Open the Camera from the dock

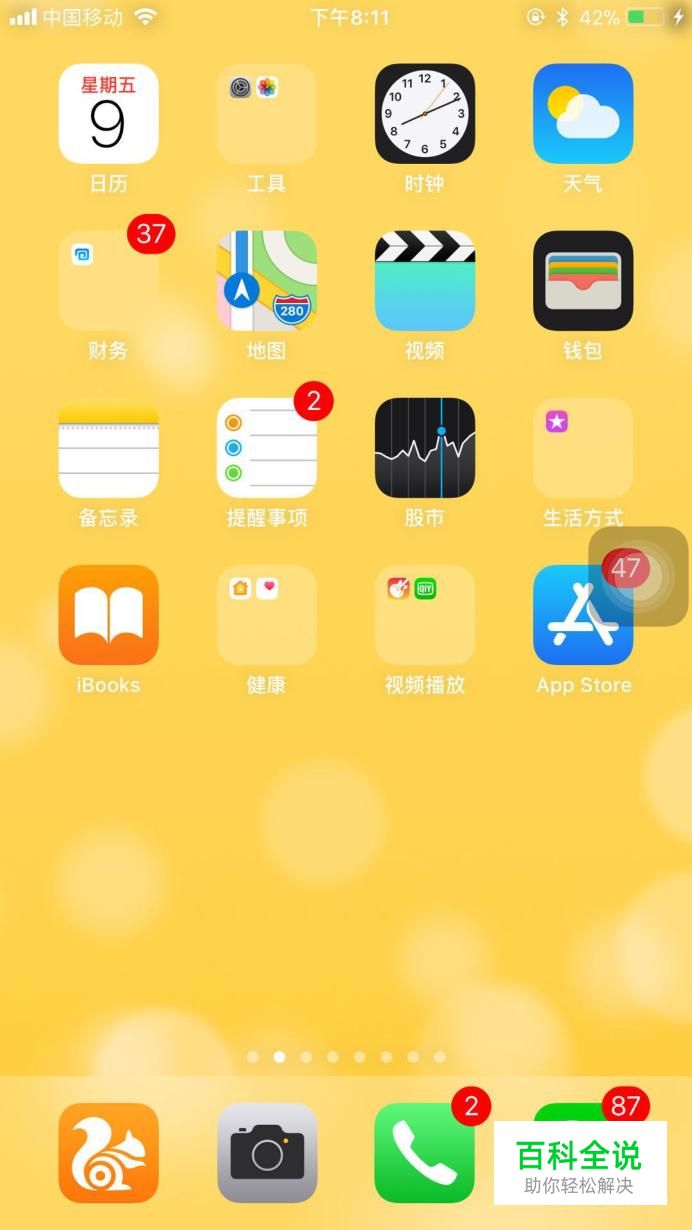266,1152
